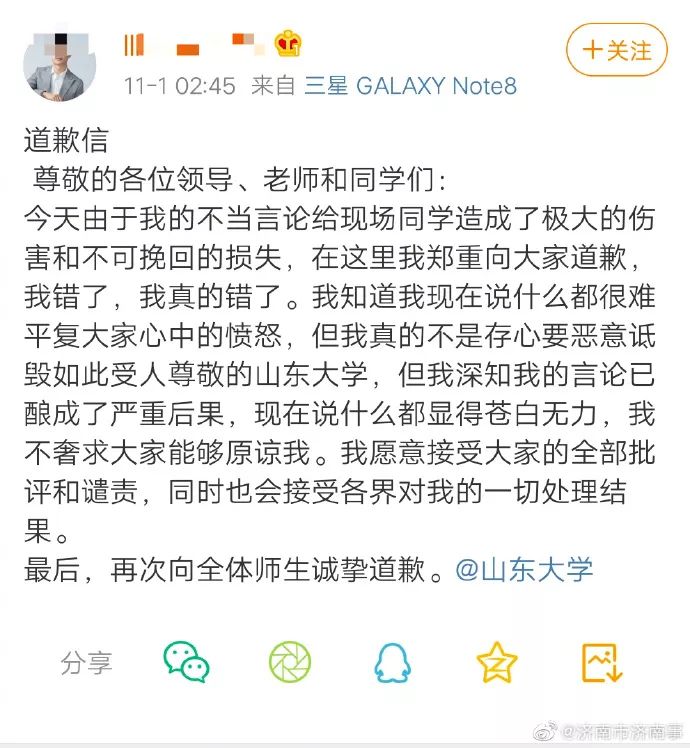Open the @山东大学 mention link
The image size is (690, 748).
[524, 570]
